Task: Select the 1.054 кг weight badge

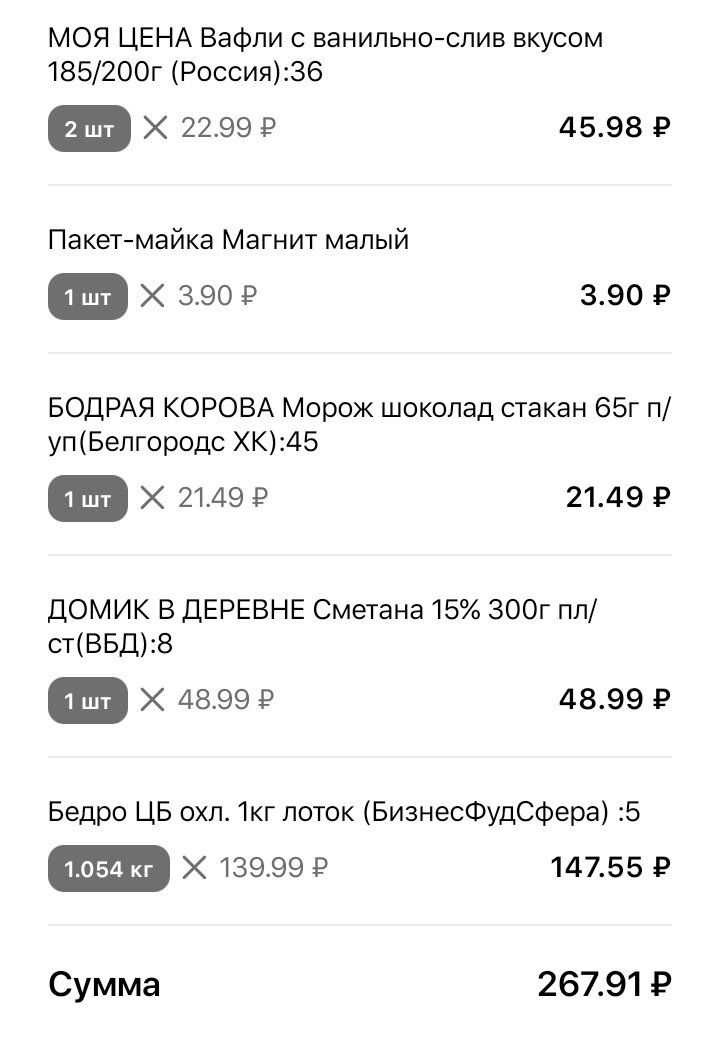Action: point(108,868)
